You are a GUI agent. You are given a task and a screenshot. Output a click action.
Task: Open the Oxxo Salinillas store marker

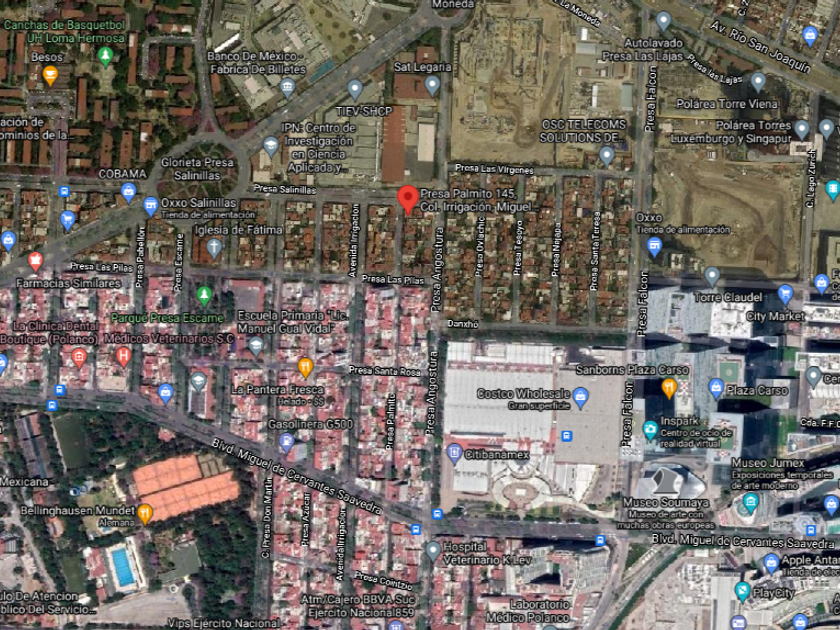coord(151,206)
